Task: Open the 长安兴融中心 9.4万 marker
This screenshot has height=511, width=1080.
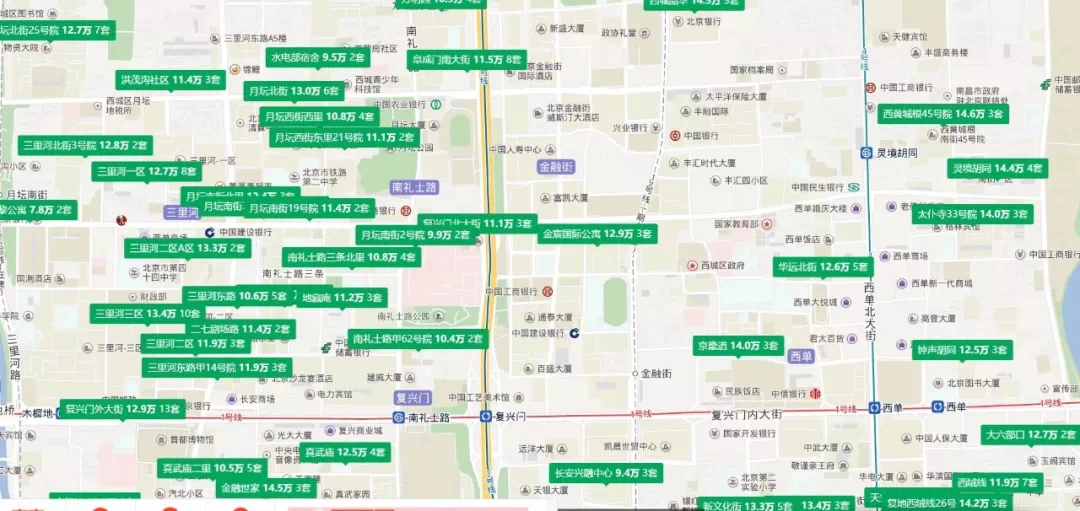Action: pyautogui.click(x=606, y=473)
